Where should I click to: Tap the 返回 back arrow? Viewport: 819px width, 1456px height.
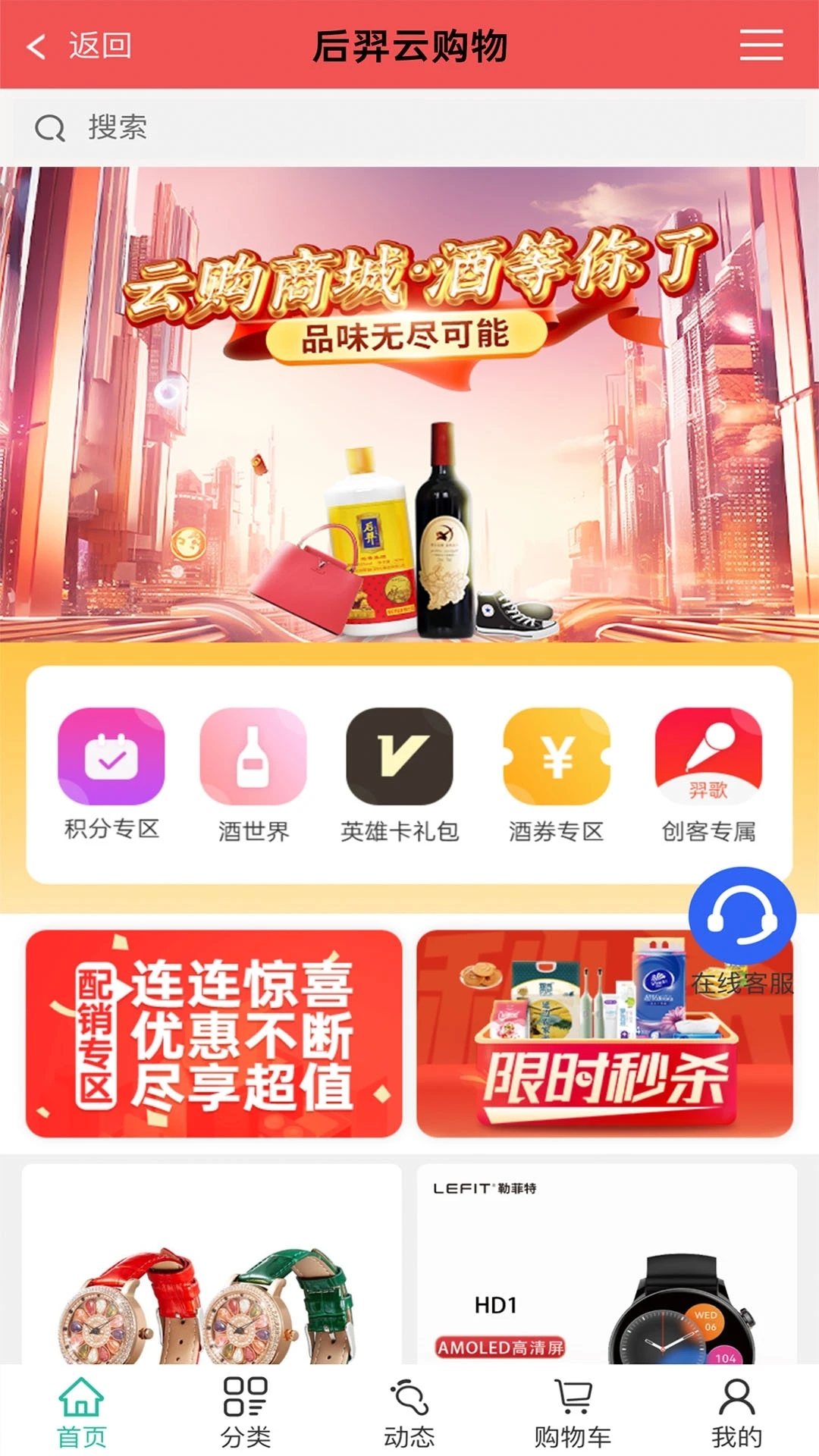tap(36, 45)
